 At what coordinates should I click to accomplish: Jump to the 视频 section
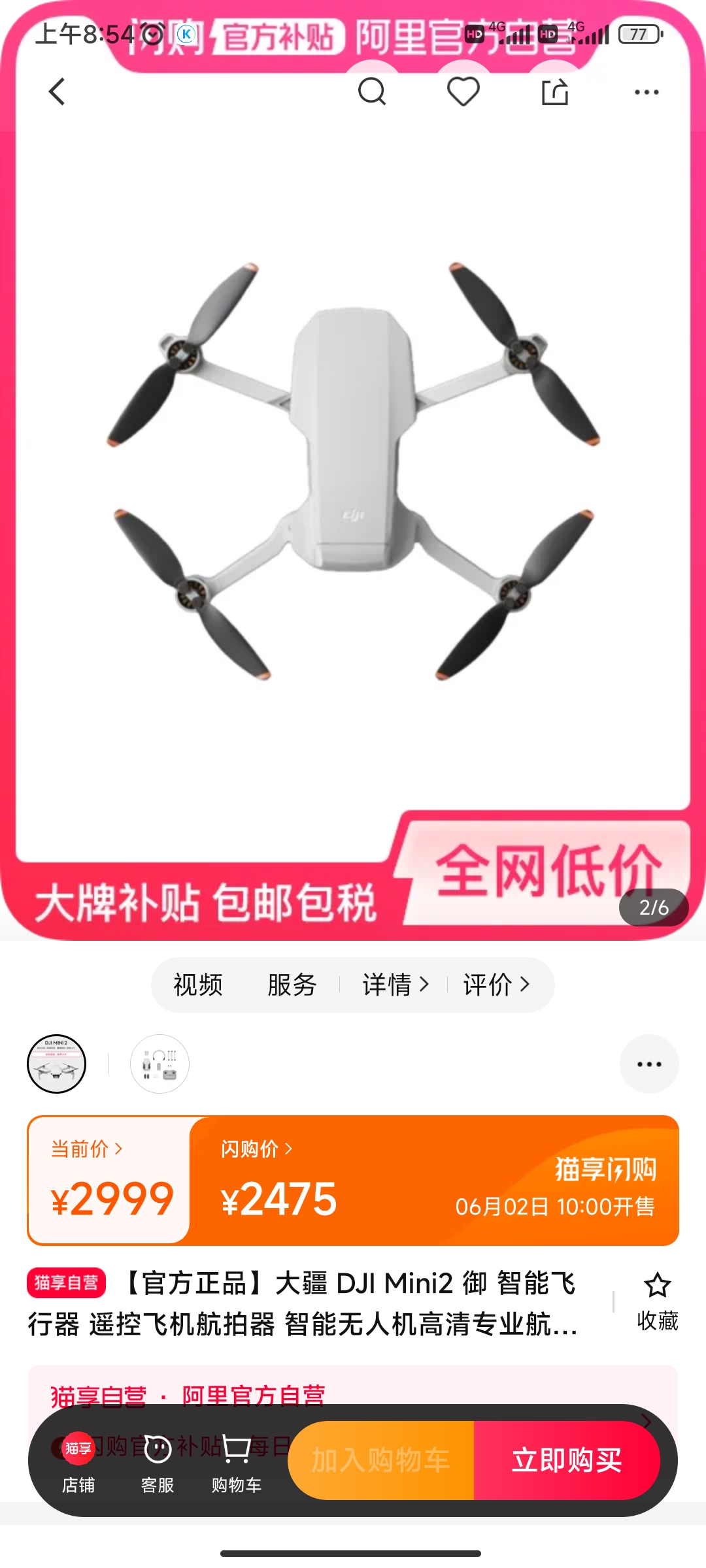tap(198, 985)
